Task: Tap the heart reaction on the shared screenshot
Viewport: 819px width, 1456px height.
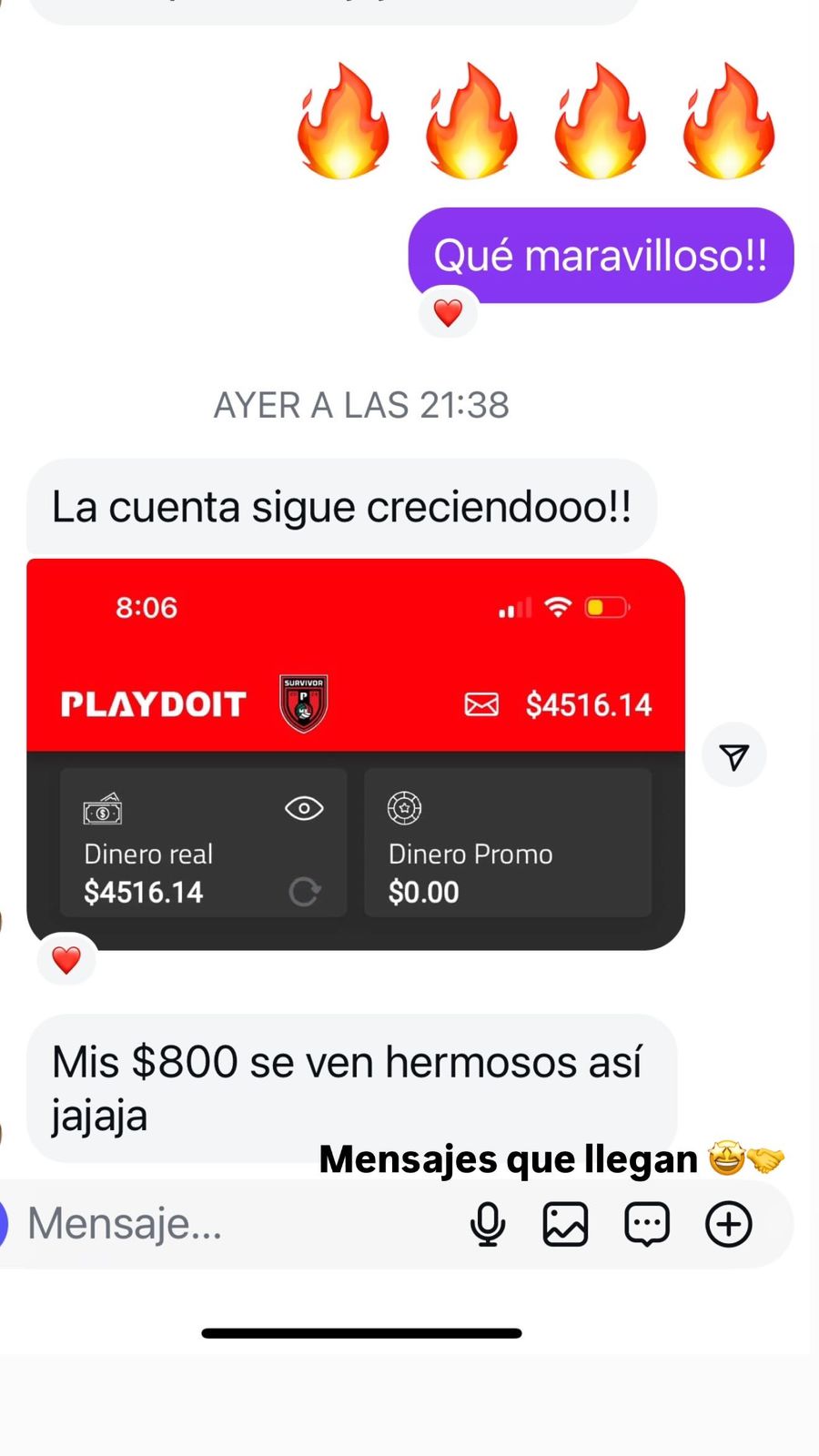Action: [66, 958]
